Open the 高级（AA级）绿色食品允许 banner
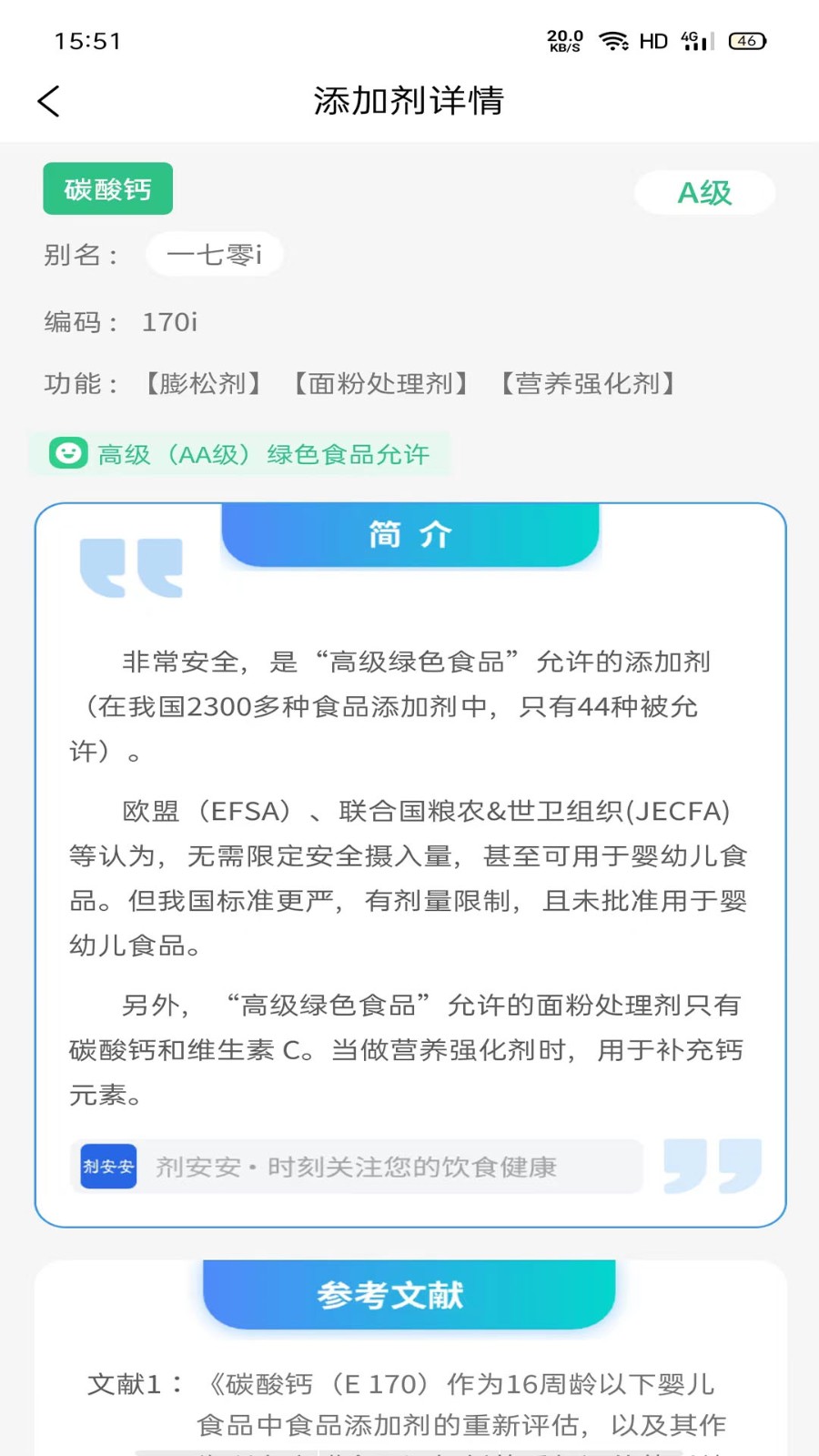Screen dimensions: 819x1456 (x=240, y=453)
